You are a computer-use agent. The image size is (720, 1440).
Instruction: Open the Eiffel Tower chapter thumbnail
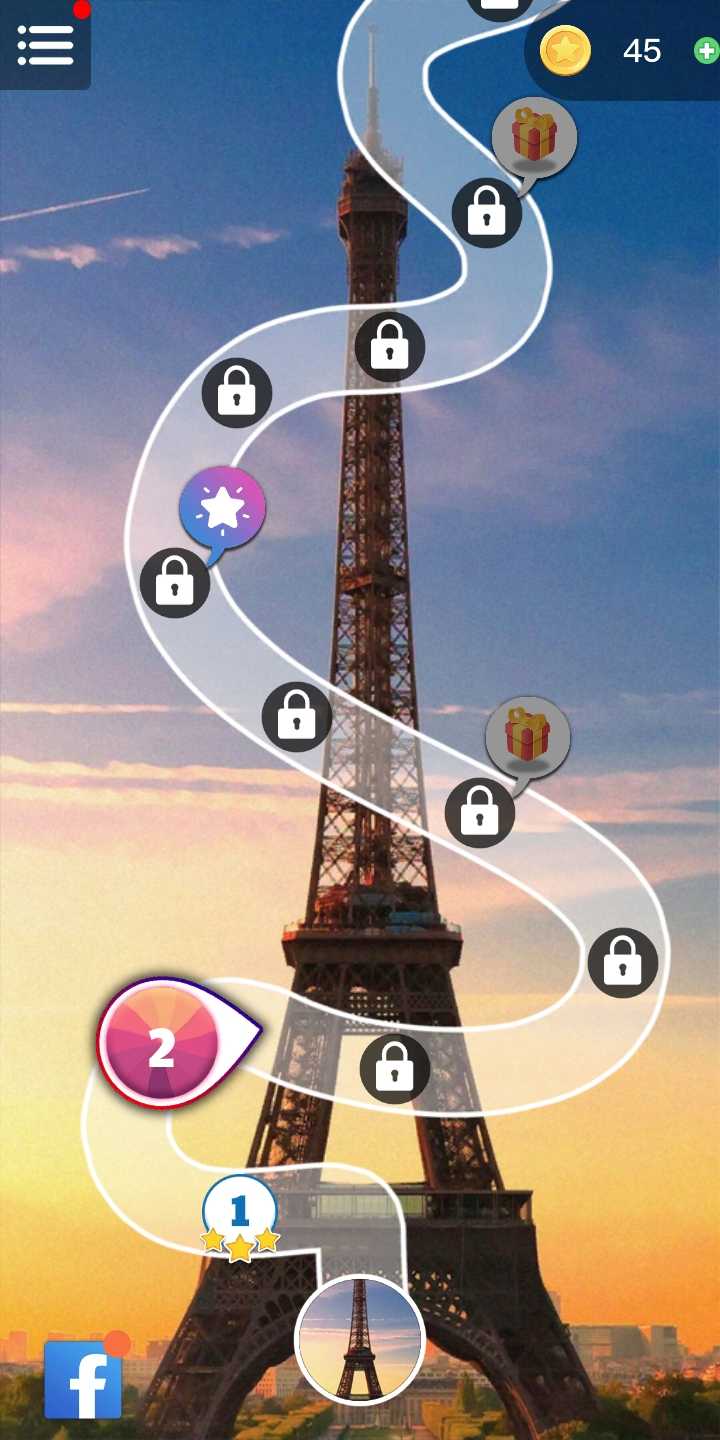pos(360,1338)
